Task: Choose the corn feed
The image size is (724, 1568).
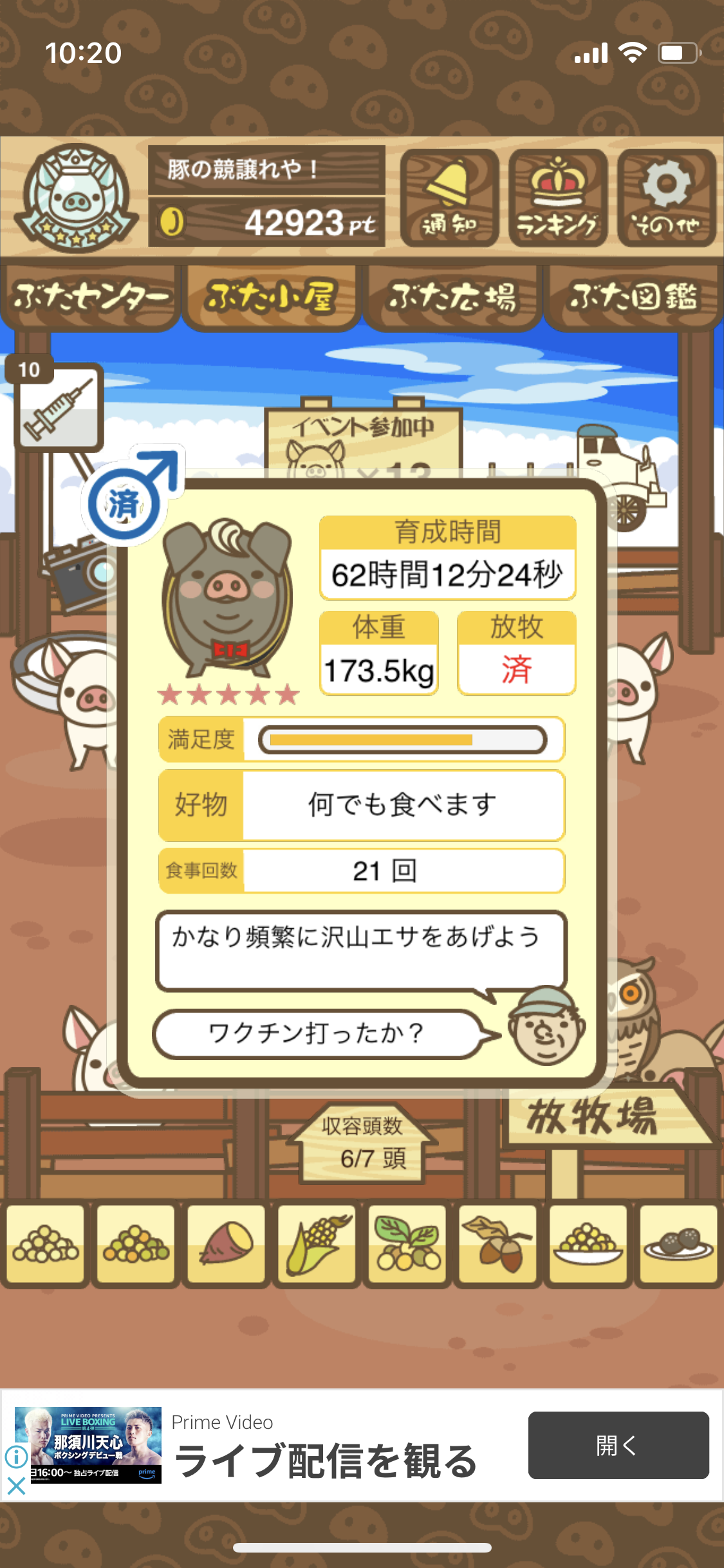Action: (317, 1245)
